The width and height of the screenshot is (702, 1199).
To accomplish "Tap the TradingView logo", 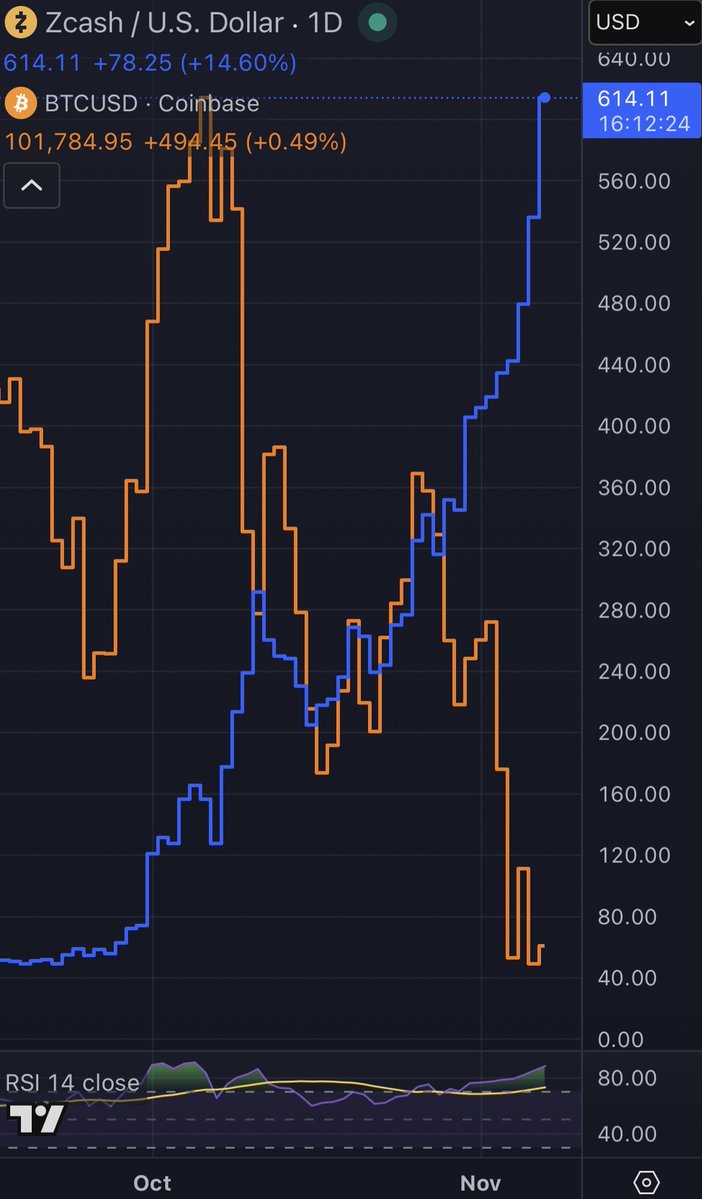I will 36,1119.
